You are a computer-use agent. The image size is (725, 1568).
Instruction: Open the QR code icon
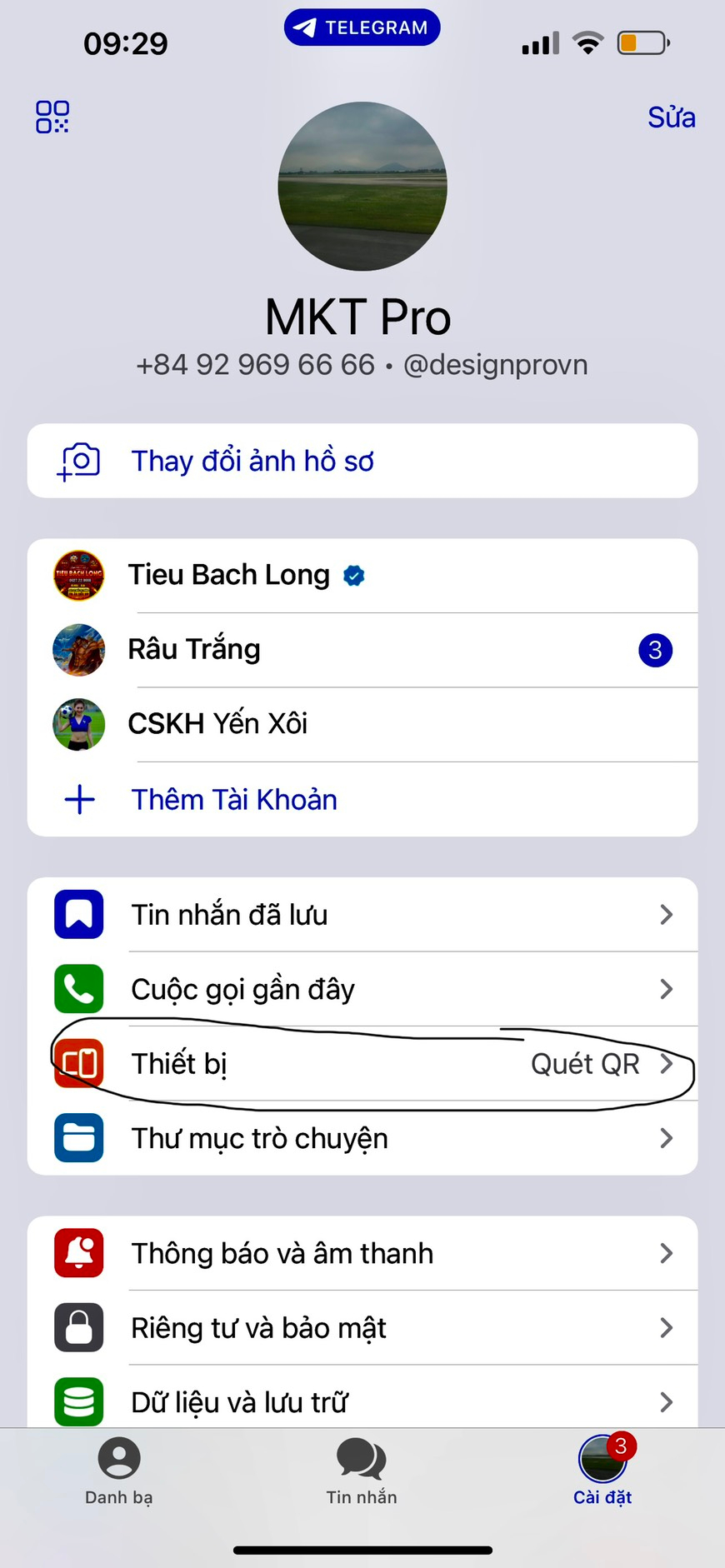[x=52, y=117]
